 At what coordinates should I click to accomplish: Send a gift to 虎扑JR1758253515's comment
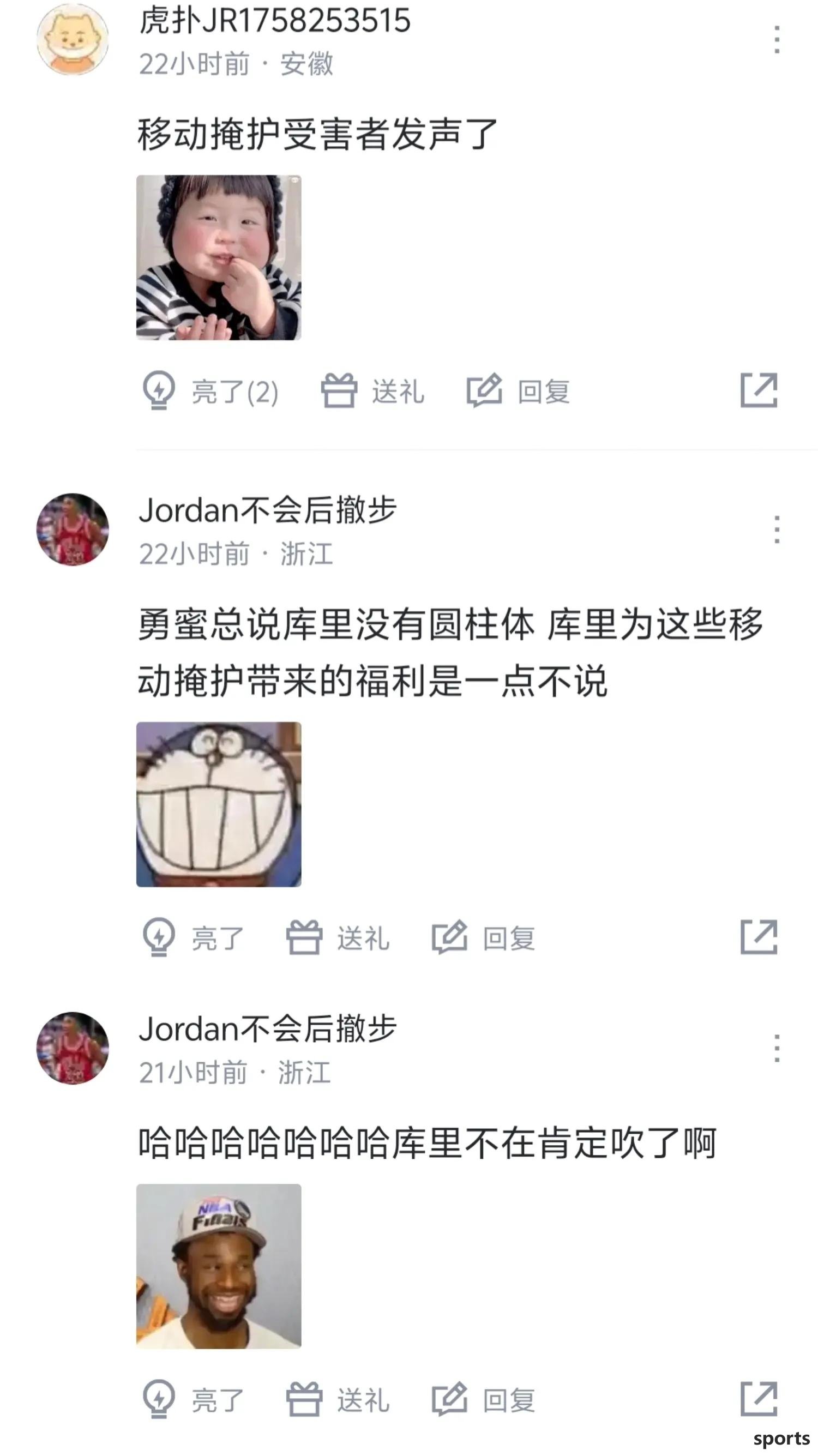[x=372, y=390]
